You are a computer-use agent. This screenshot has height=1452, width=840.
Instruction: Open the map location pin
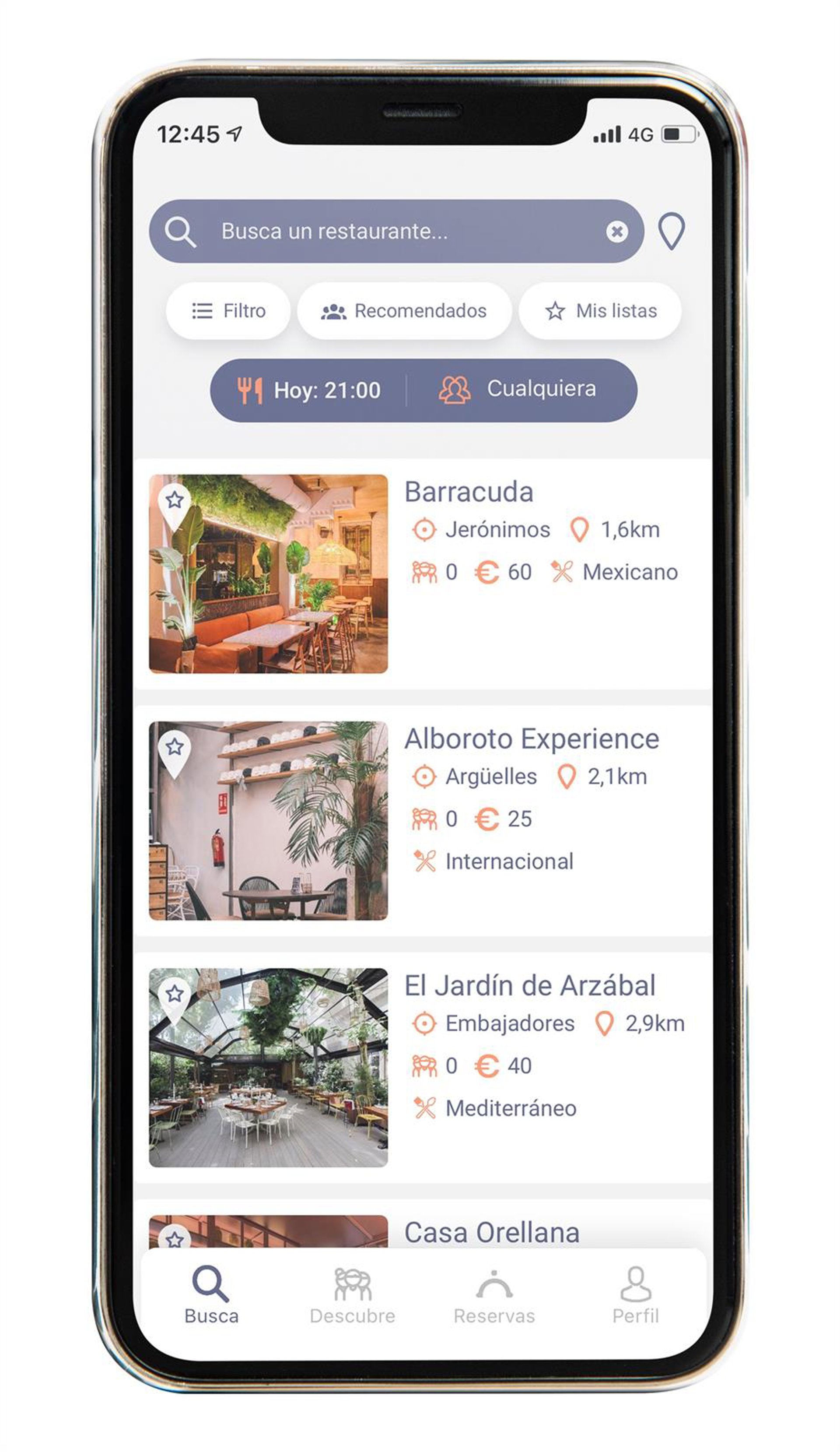point(671,232)
